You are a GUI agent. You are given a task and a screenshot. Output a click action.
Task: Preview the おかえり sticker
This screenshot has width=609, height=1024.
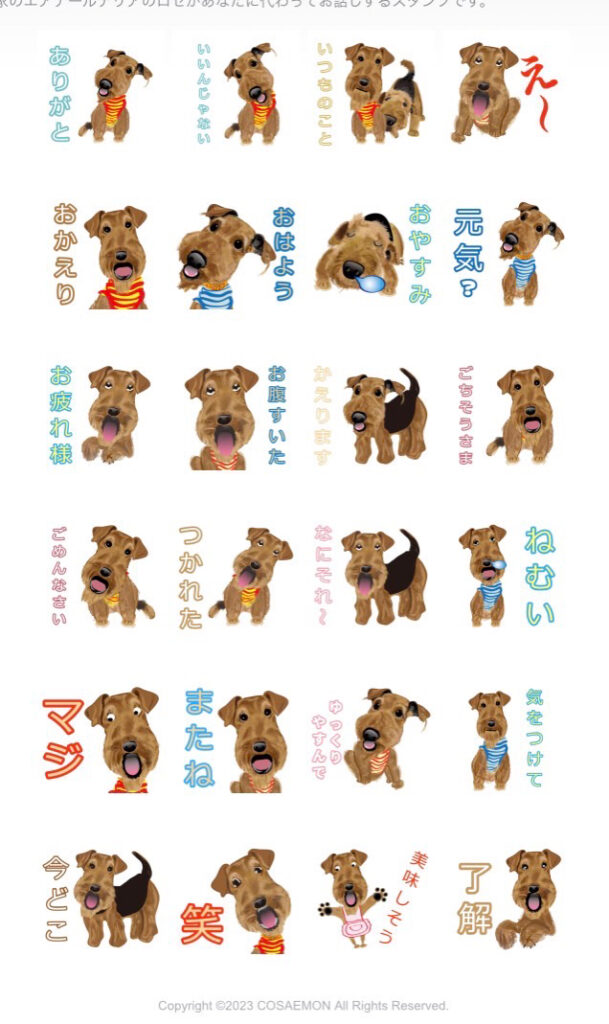101,256
